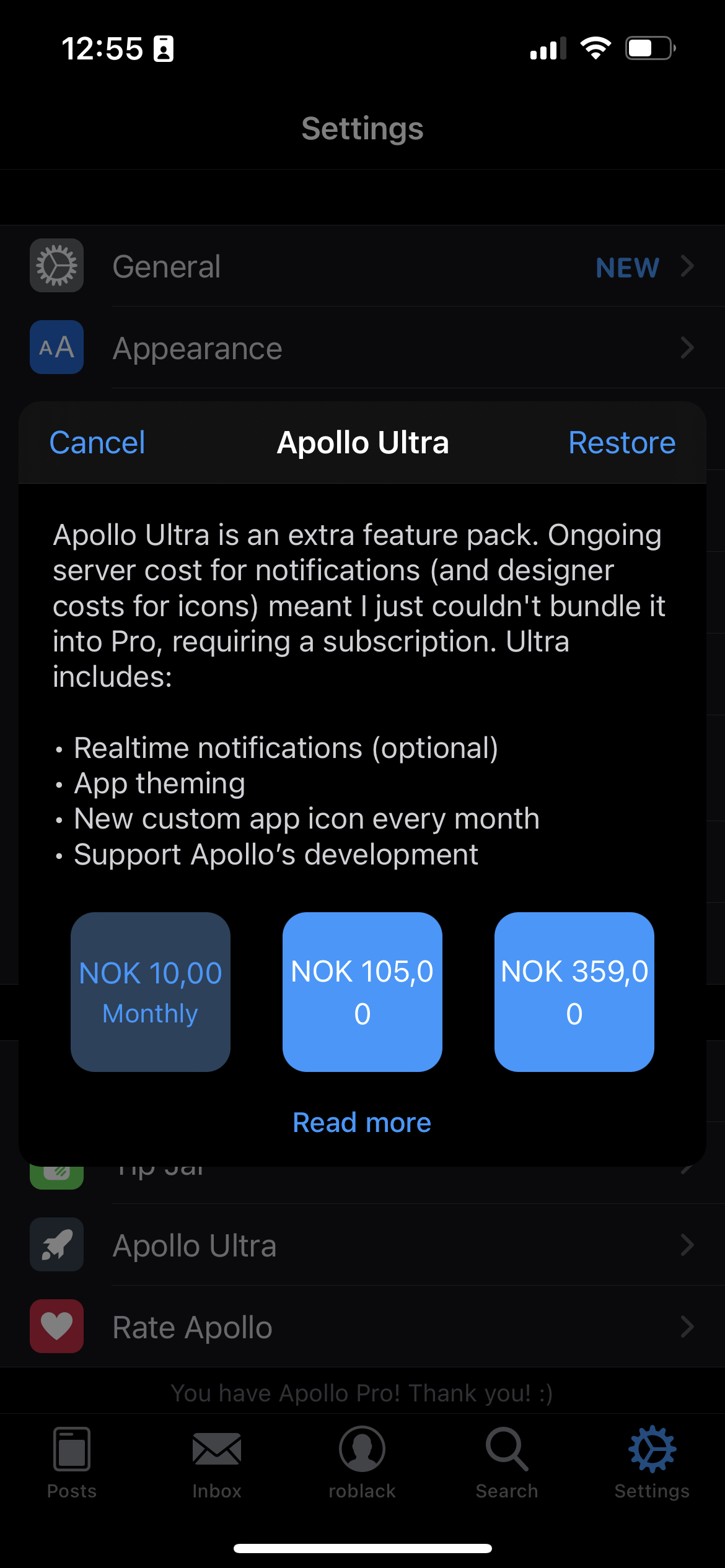
Task: Open the General settings gear icon
Action: click(56, 265)
